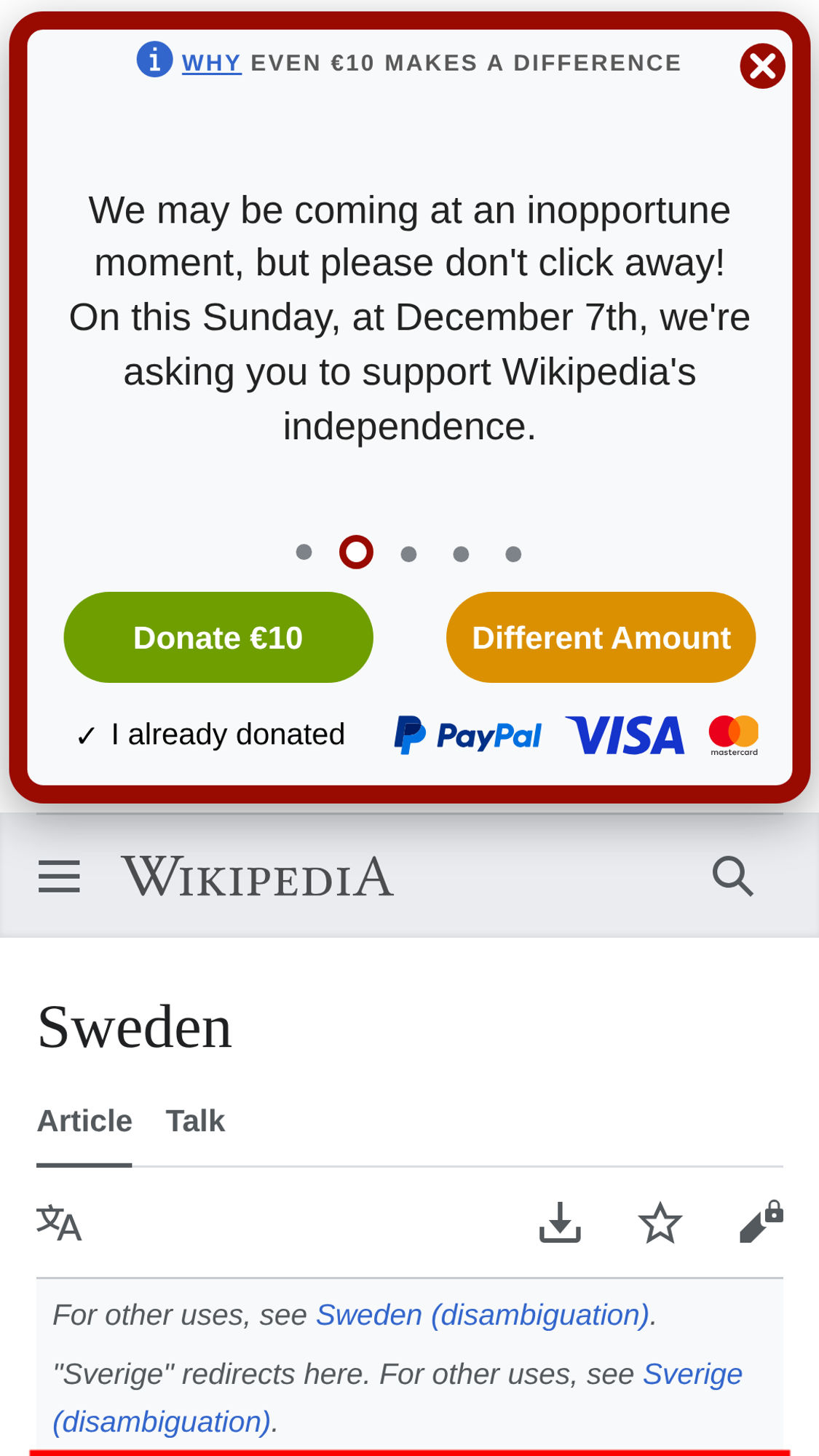Viewport: 819px width, 1456px height.
Task: Click the active carousel position indicator
Action: (356, 551)
